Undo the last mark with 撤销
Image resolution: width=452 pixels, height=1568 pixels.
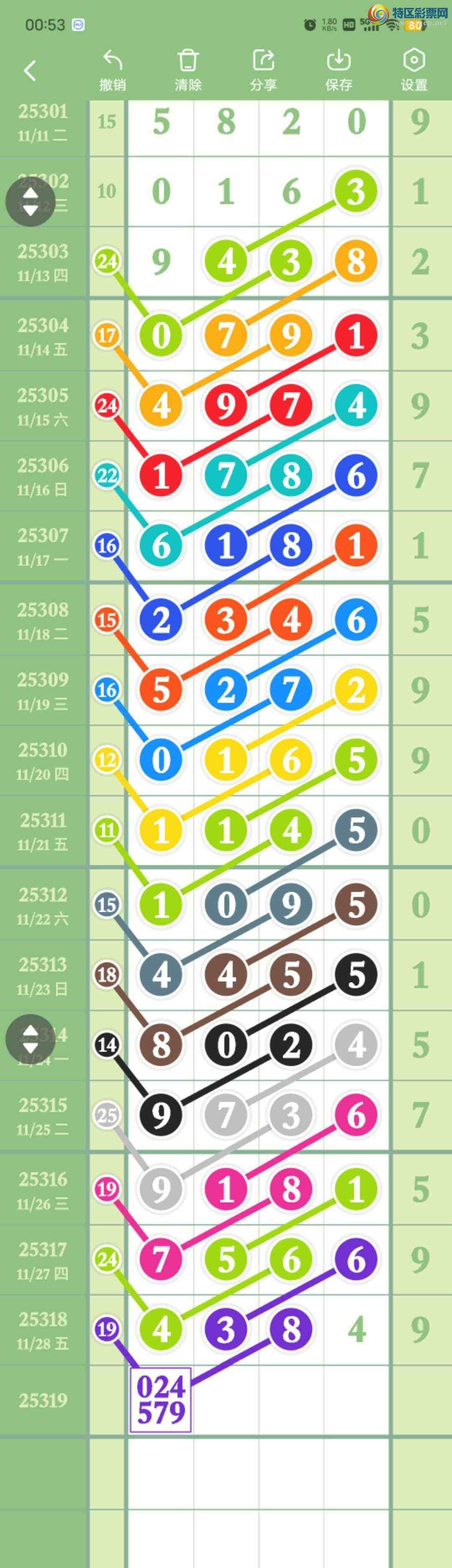click(113, 70)
